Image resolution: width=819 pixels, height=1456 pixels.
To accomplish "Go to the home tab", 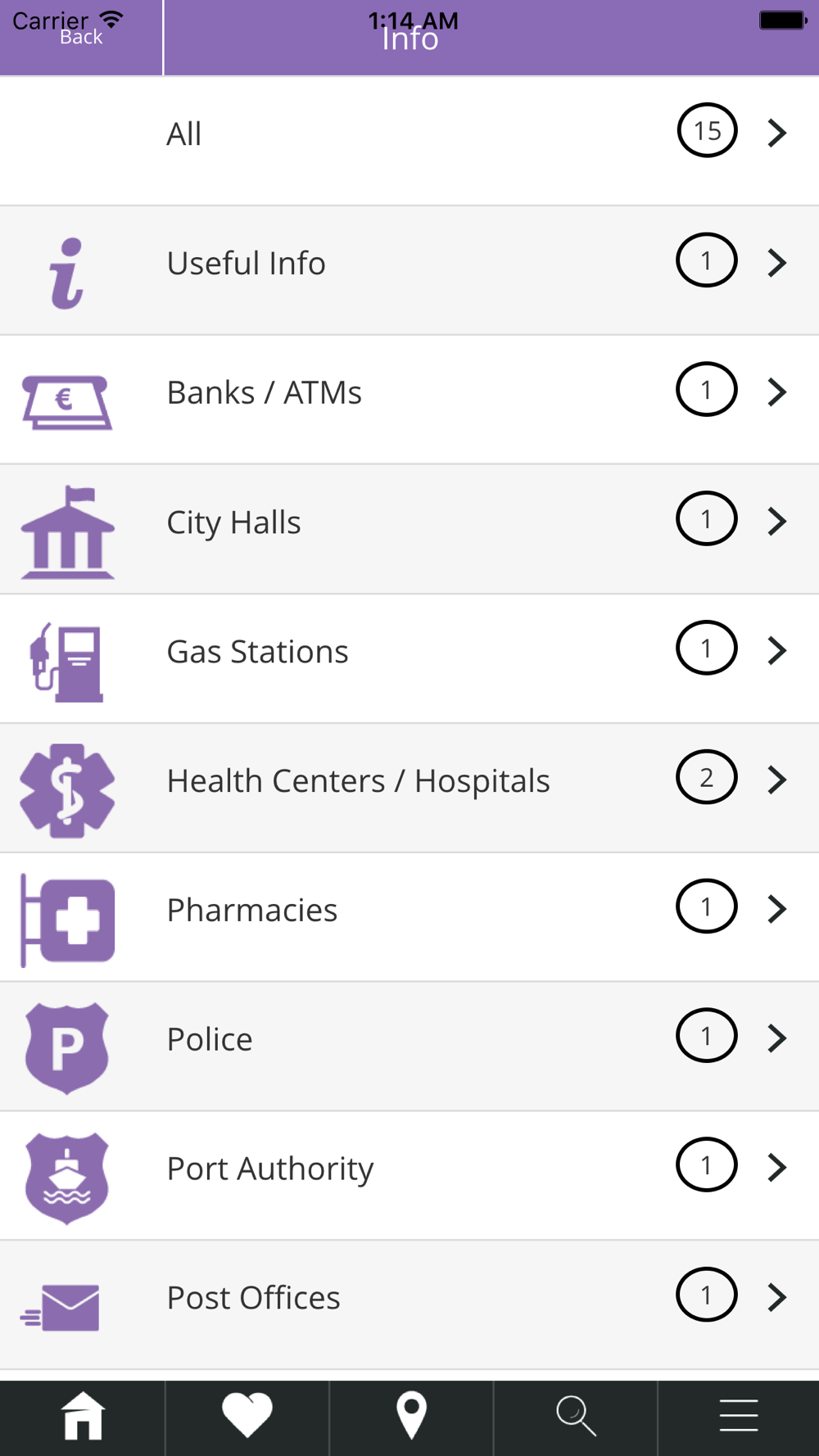I will point(83,1417).
